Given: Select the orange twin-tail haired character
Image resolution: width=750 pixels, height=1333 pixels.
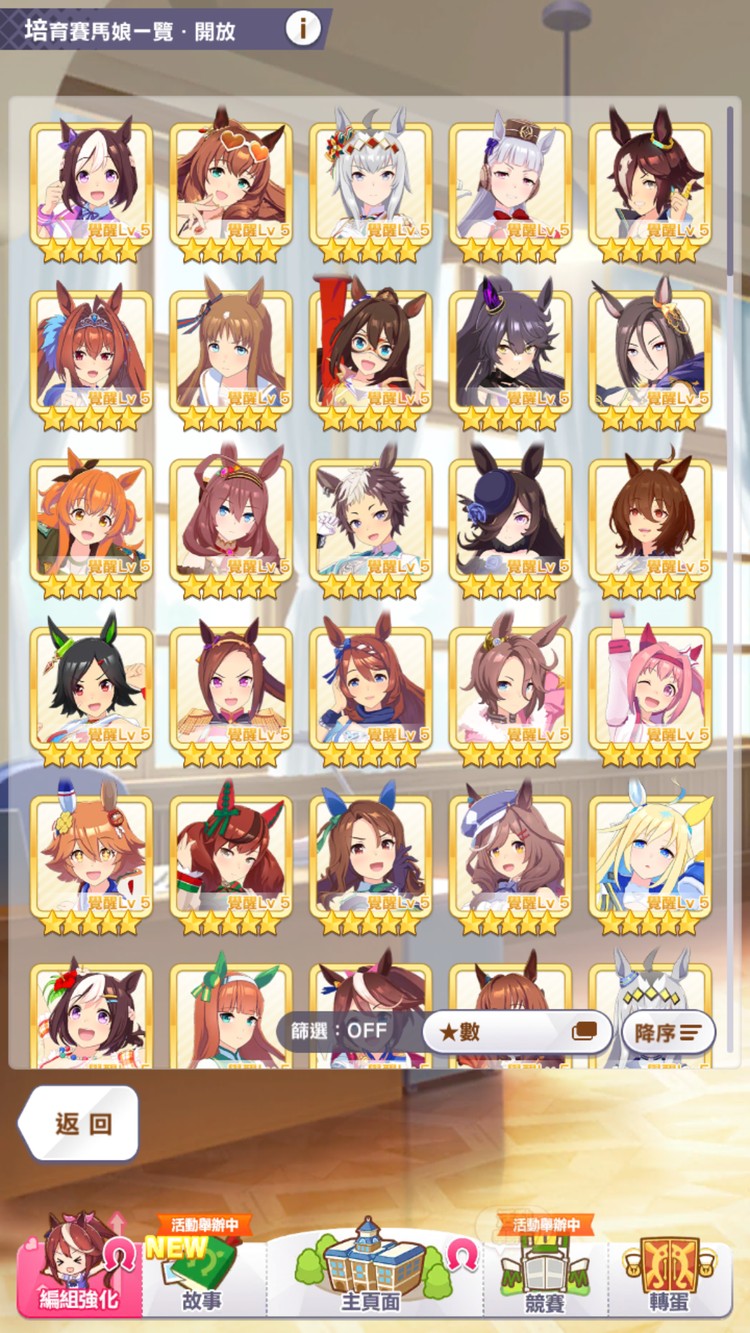Looking at the screenshot, I should (91, 522).
